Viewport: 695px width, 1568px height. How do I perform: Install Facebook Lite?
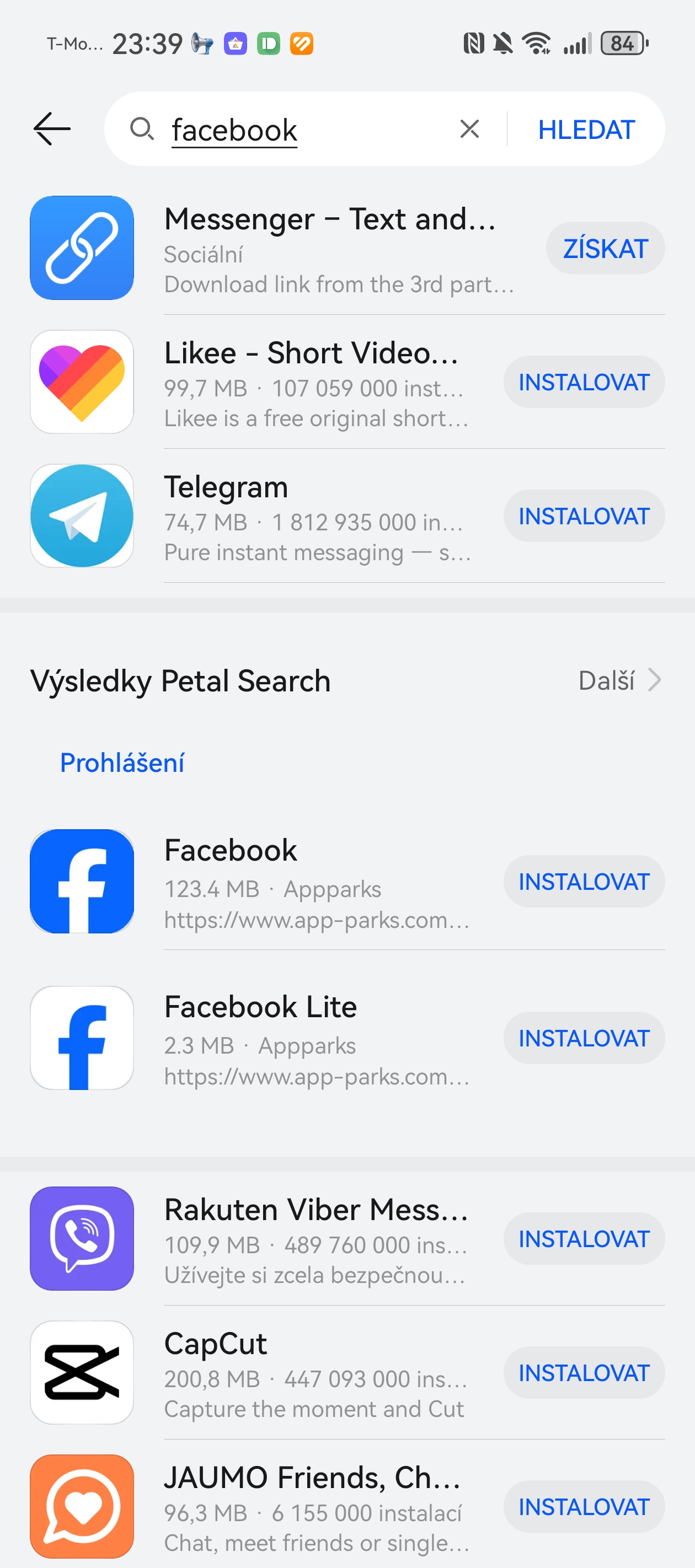[584, 1038]
